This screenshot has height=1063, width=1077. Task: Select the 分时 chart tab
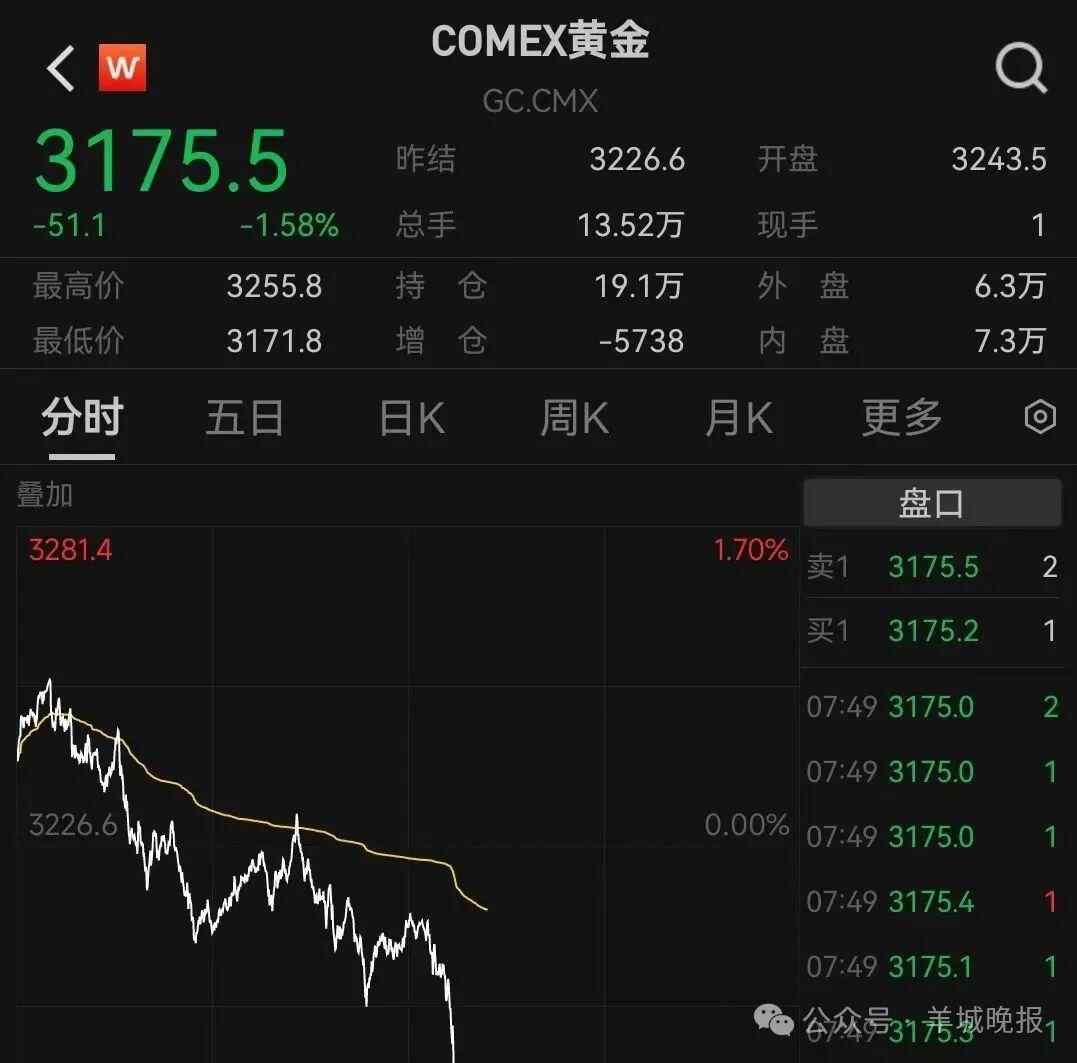coord(82,418)
